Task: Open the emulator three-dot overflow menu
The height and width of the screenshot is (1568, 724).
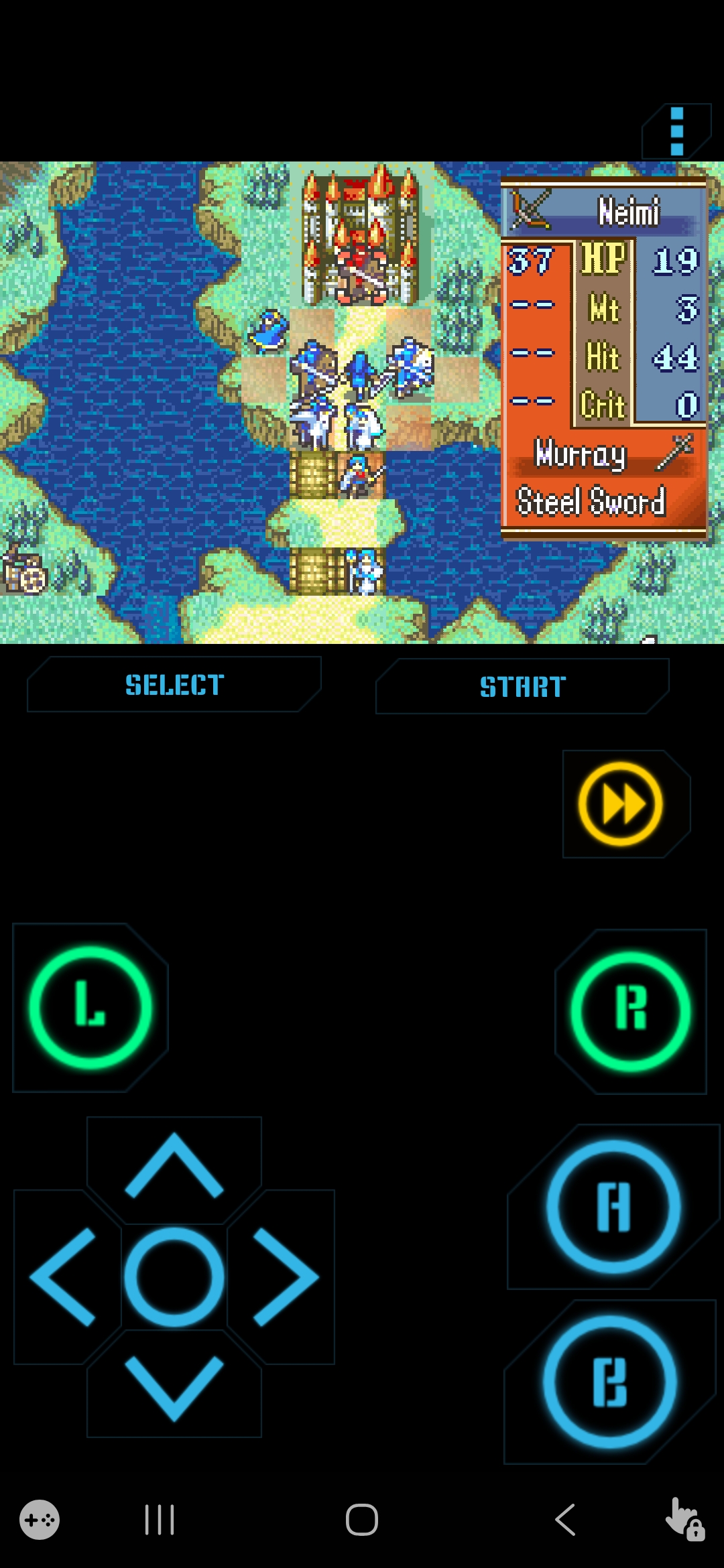Action: tap(676, 131)
